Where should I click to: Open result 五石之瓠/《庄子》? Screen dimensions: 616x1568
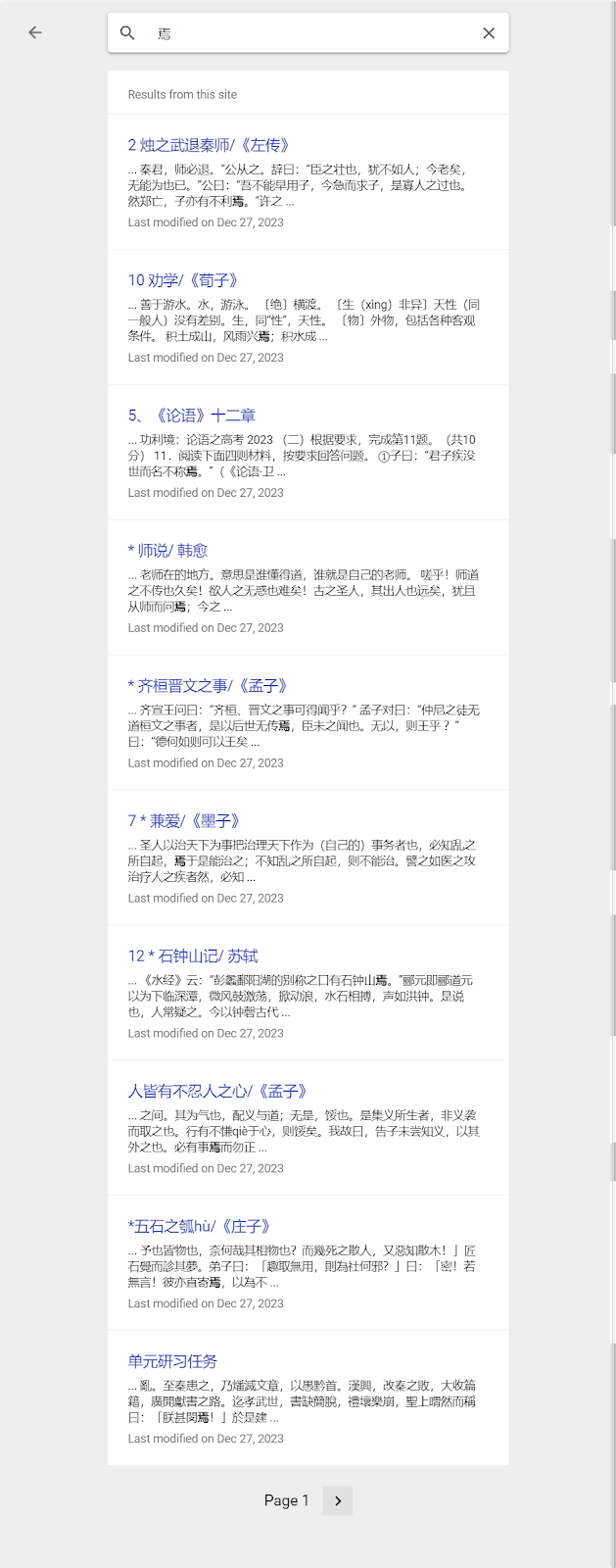(x=199, y=1227)
